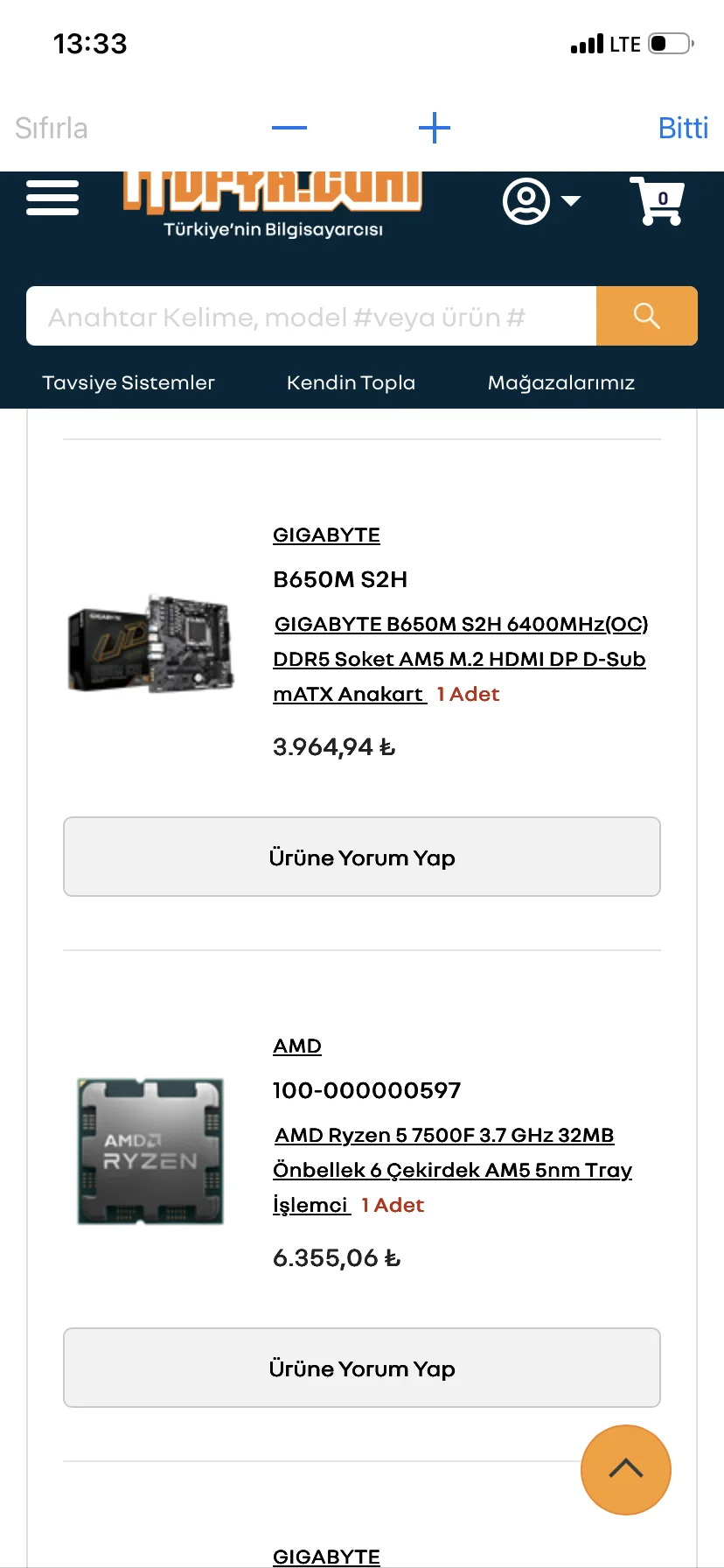Zoom out with the minus button
The image size is (724, 1568).
(289, 129)
